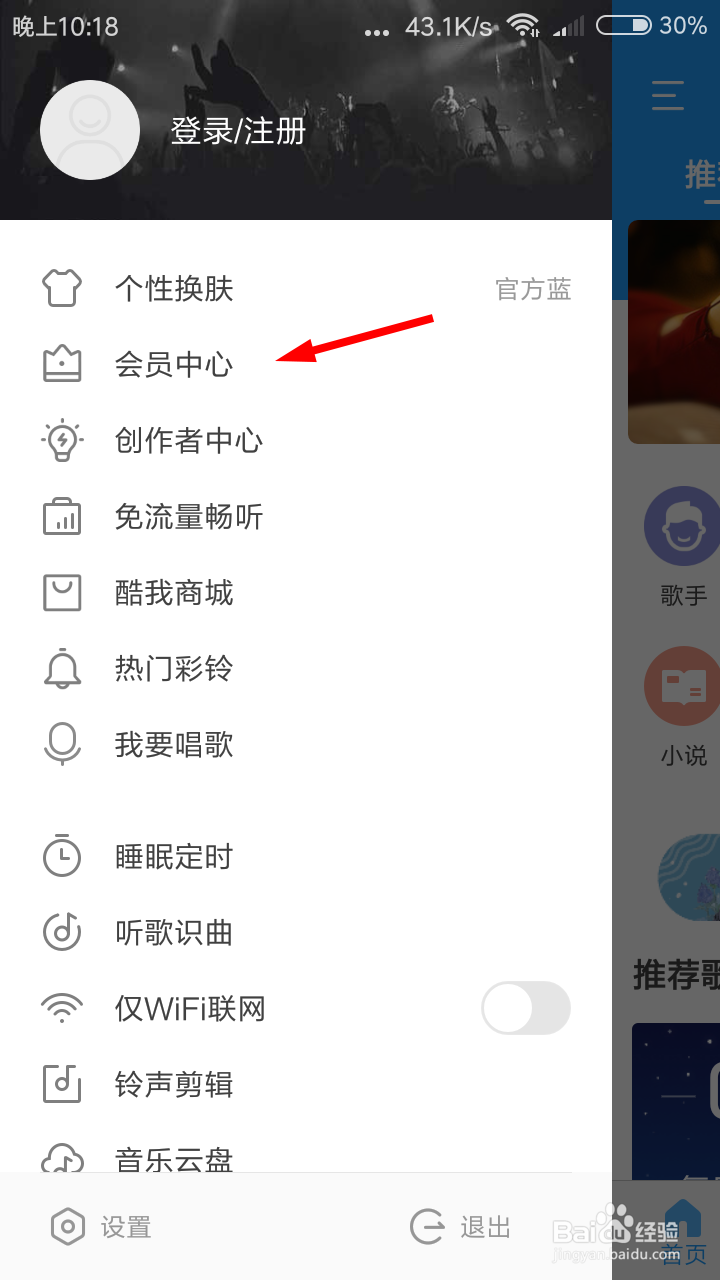
Task: Set a 睡眠定时 sleep timer
Action: (x=174, y=856)
